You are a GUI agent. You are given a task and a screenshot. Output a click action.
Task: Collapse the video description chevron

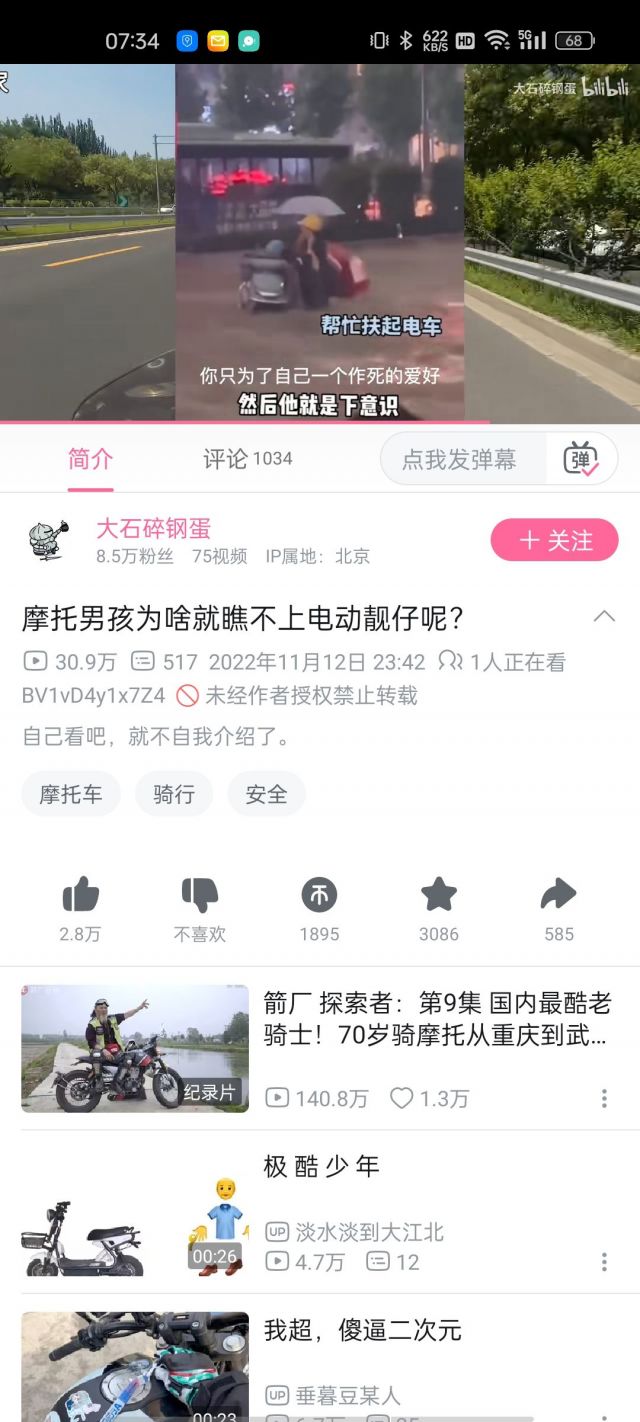coord(604,616)
